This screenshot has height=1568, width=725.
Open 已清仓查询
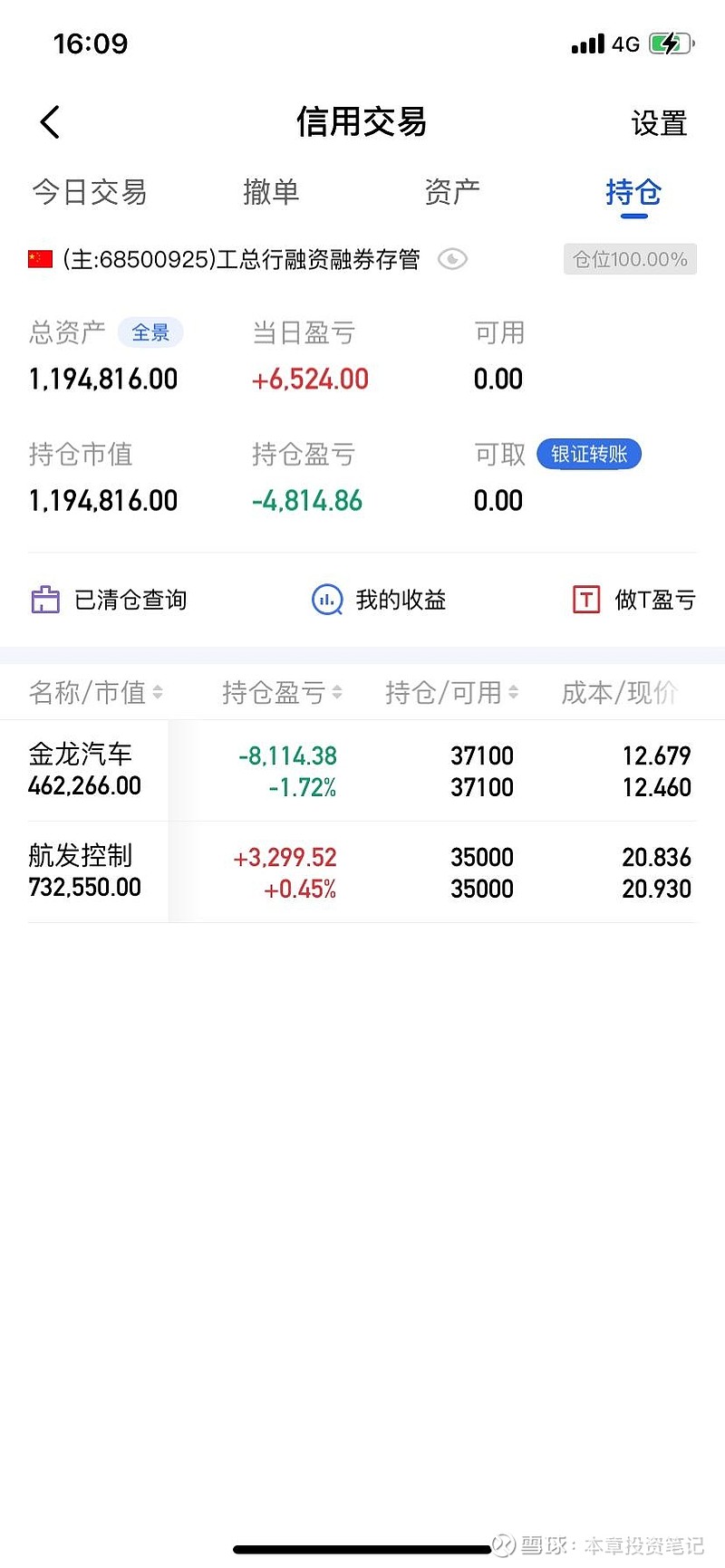point(110,600)
